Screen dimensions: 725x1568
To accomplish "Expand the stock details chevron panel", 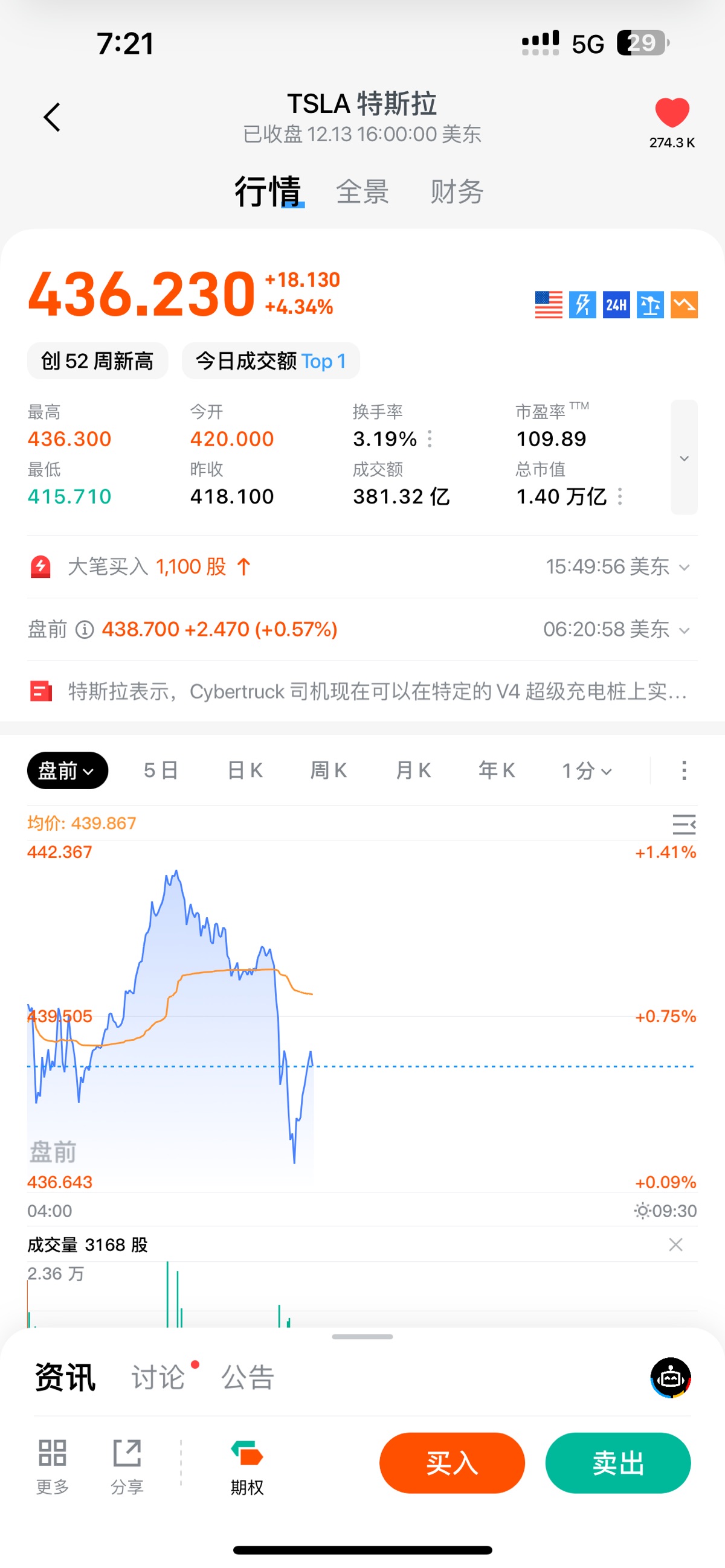I will point(683,458).
